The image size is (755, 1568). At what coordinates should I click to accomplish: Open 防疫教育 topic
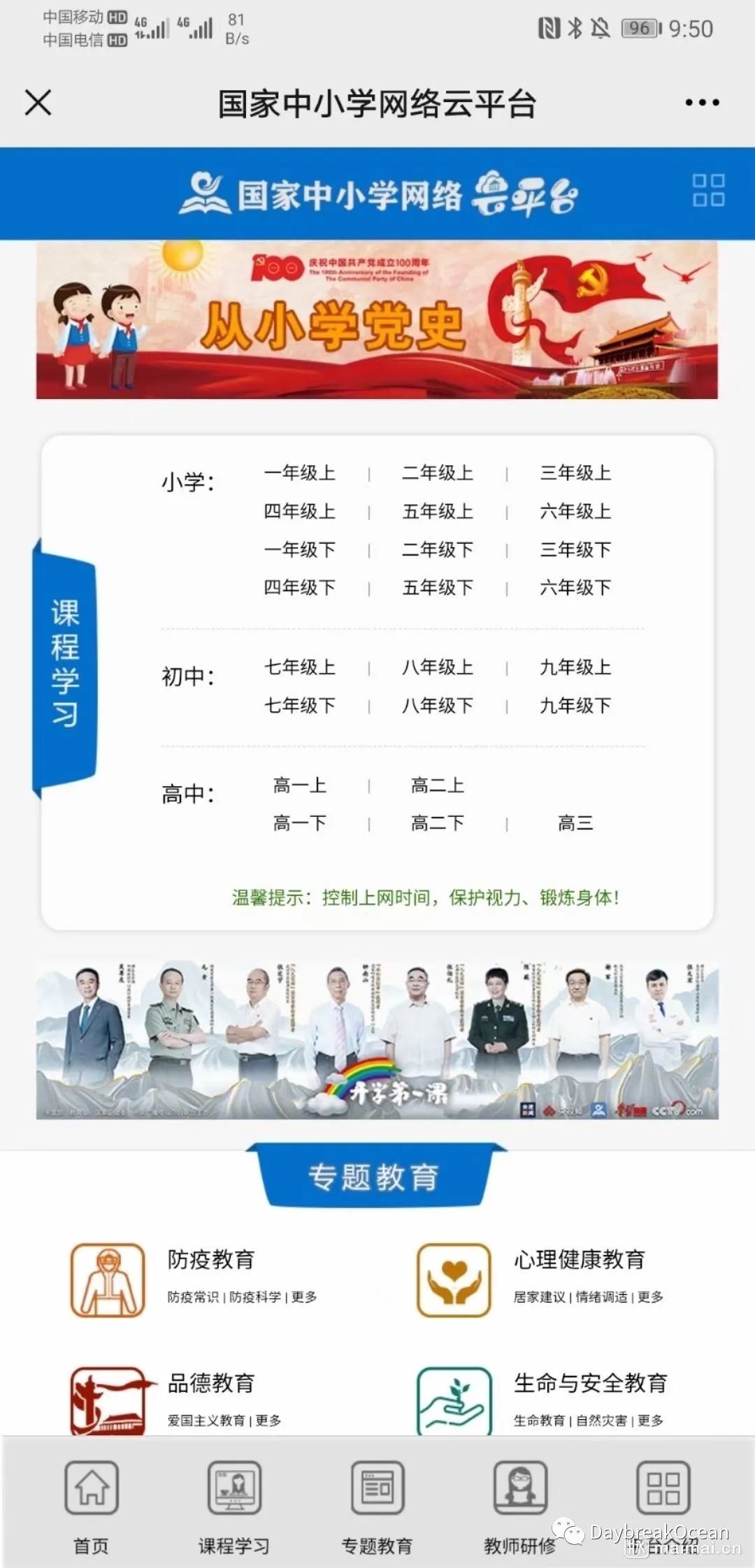click(x=210, y=1260)
